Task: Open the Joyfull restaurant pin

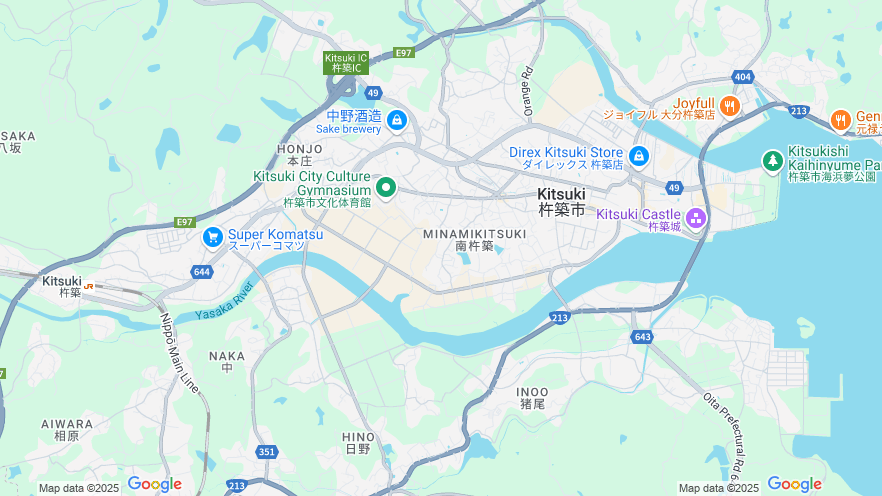Action: [730, 106]
